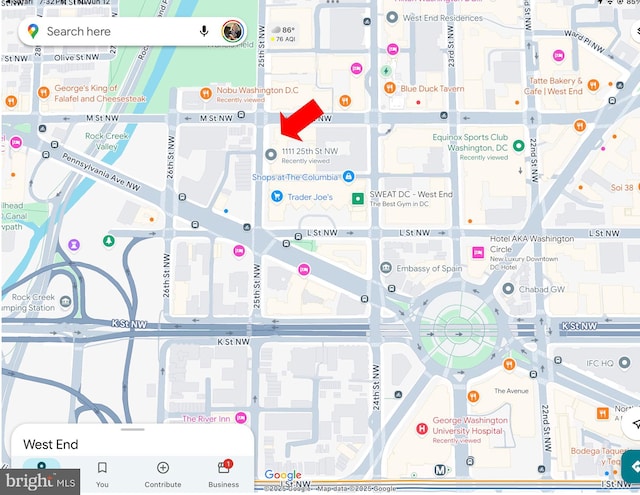Select the Equinox Sports Club marker
Viewport: 640px width, 495px height.
[x=518, y=146]
